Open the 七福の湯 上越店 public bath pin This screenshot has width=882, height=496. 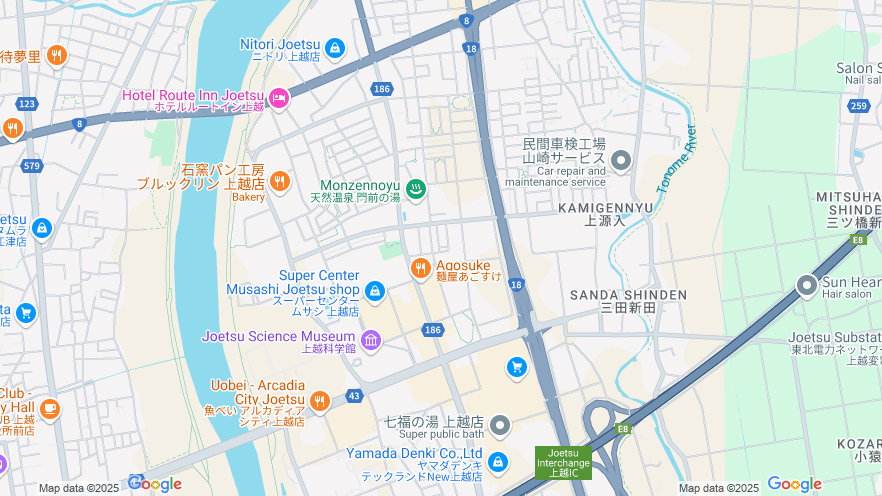[500, 426]
